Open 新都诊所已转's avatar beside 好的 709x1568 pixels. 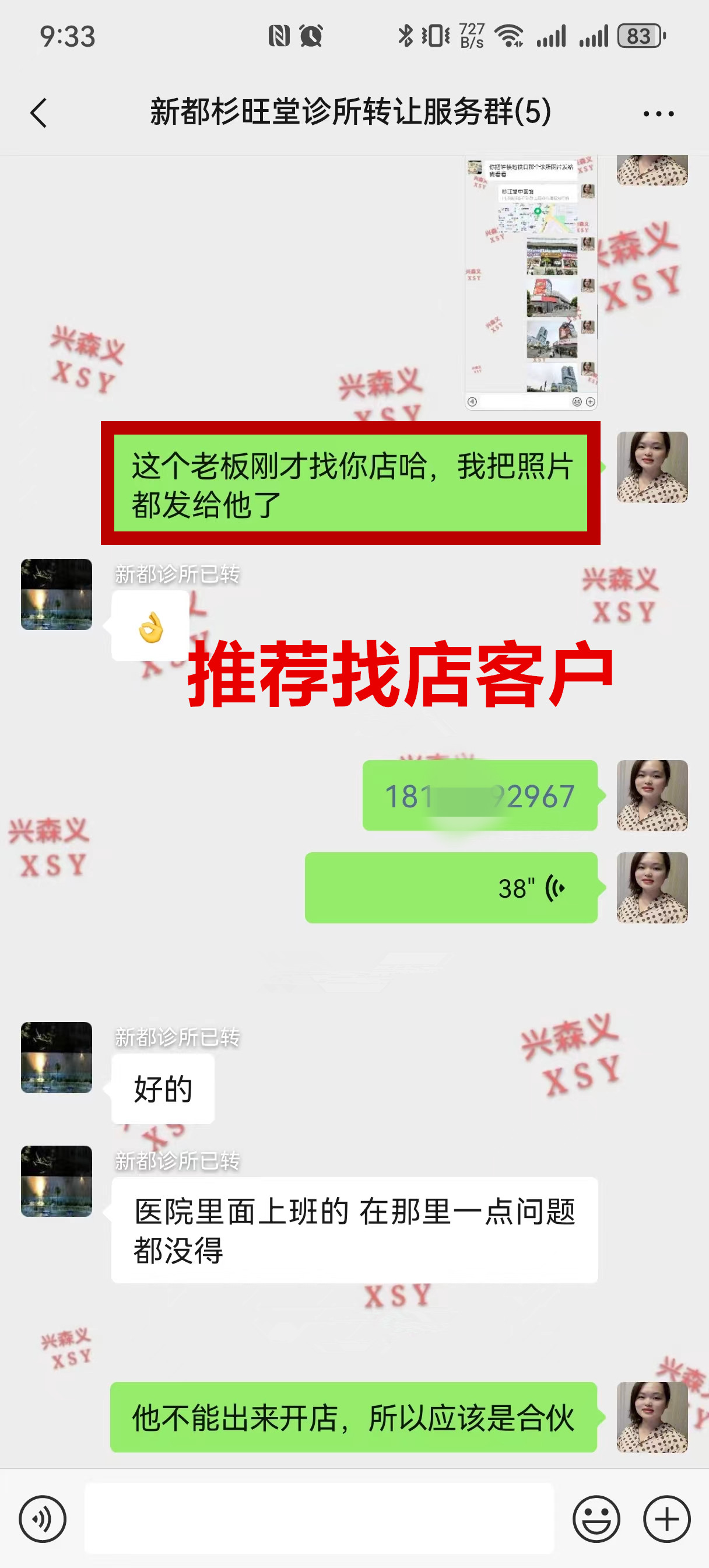[57, 1058]
